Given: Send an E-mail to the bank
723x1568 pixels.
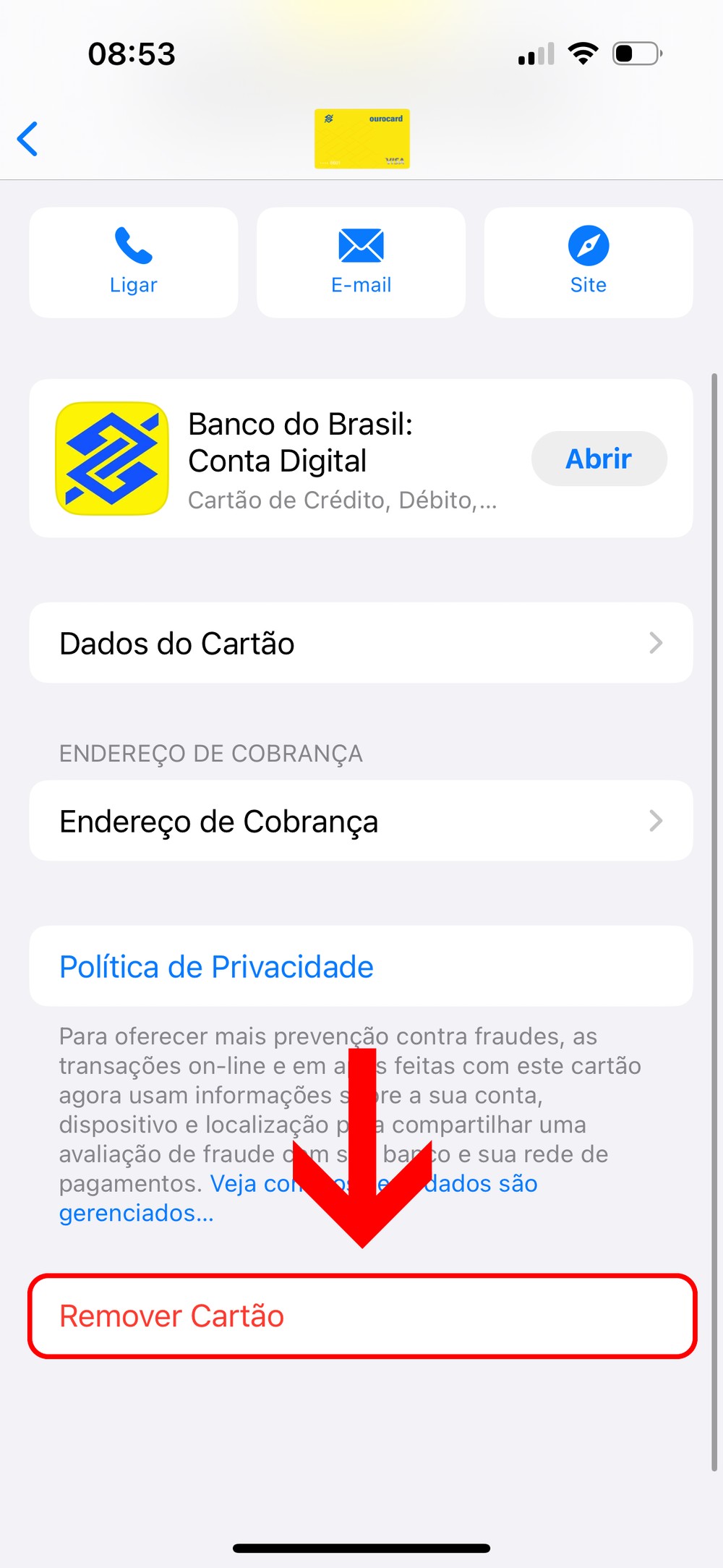Looking at the screenshot, I should 361,262.
